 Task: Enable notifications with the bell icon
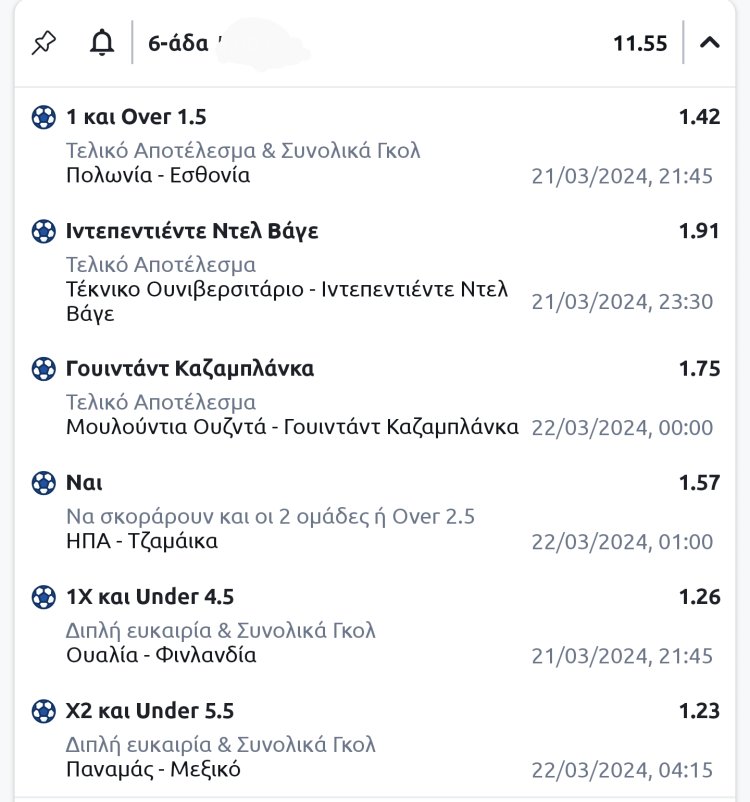click(x=102, y=43)
